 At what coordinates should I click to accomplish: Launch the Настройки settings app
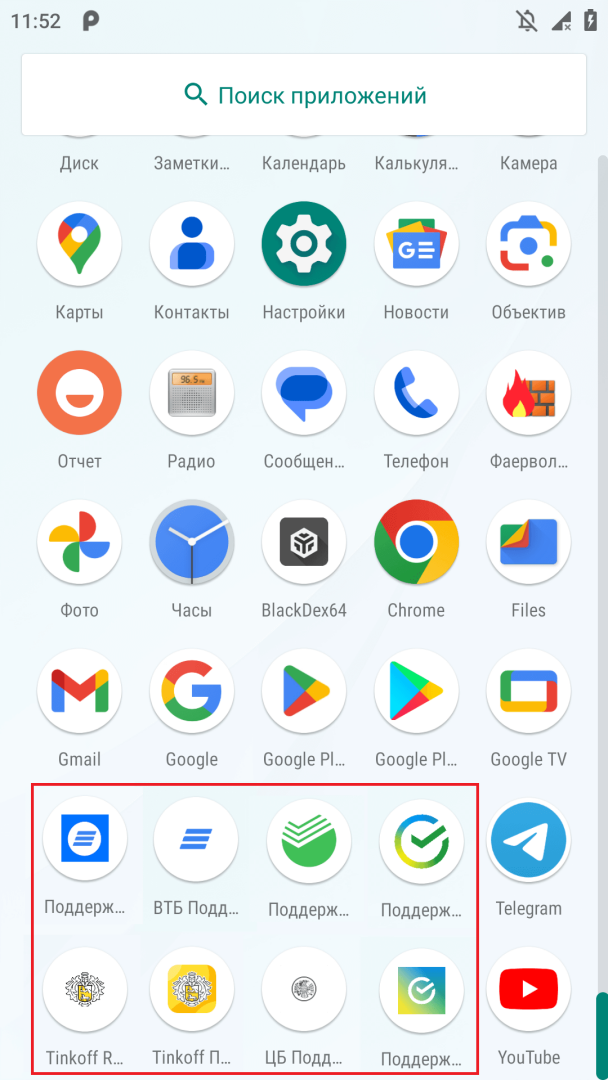[x=304, y=244]
